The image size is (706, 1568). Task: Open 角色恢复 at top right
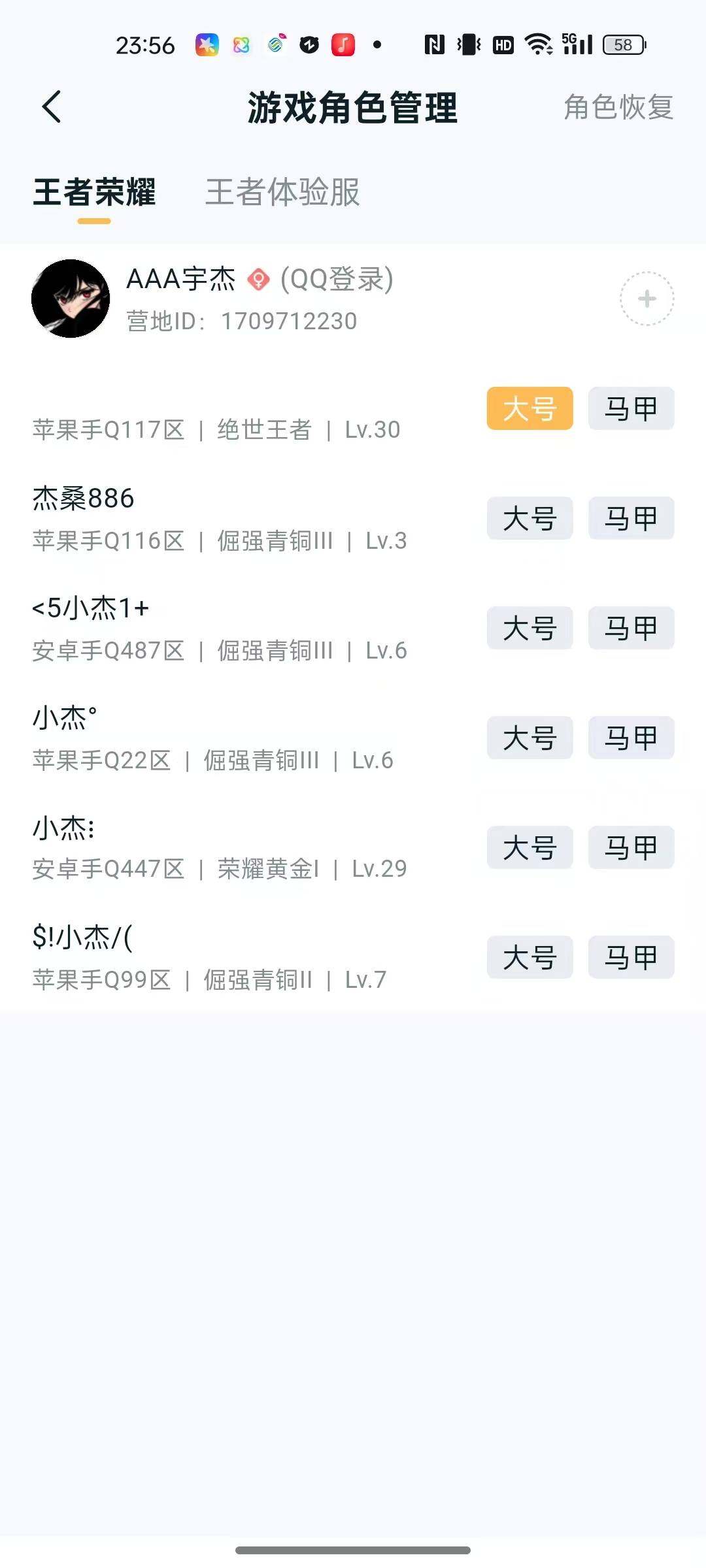(x=617, y=108)
